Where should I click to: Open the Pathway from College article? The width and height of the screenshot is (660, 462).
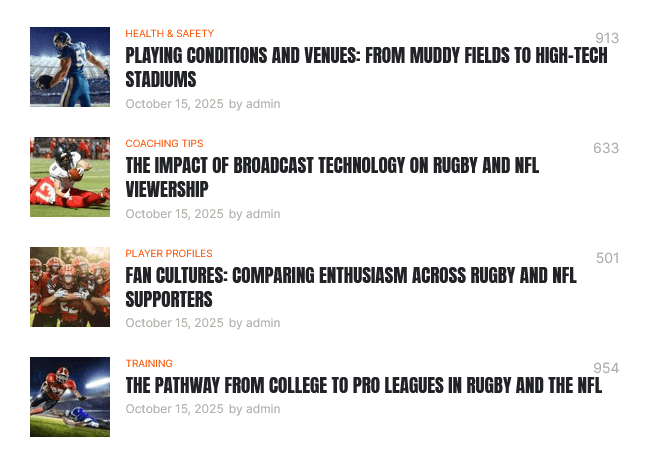click(363, 386)
